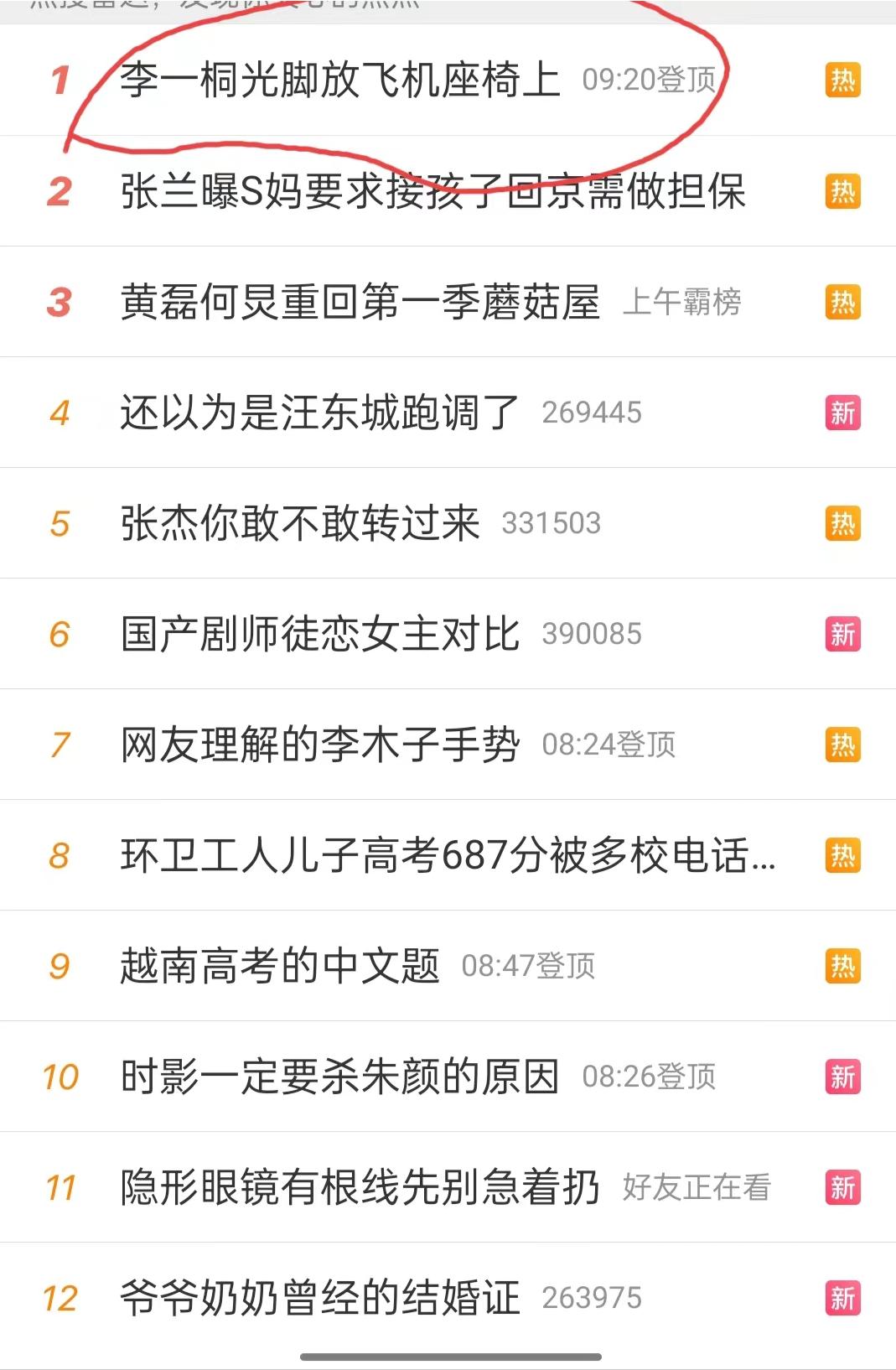This screenshot has height=1370, width=896.
Task: Open 张兰曝S妈要求接孩子回京需做担保 topic
Action: 432,191
